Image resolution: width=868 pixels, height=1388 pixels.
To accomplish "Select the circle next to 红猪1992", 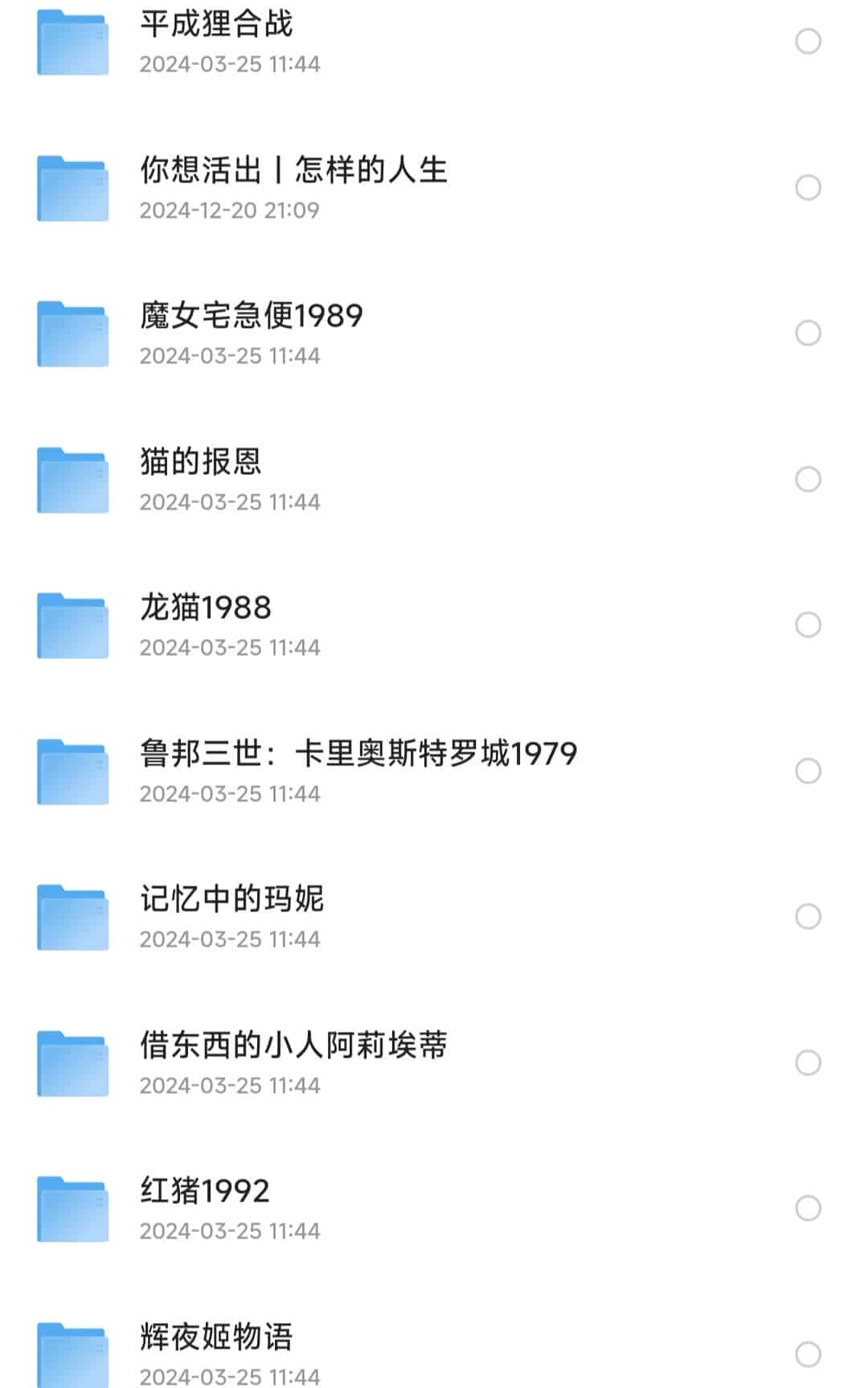I will point(808,1208).
